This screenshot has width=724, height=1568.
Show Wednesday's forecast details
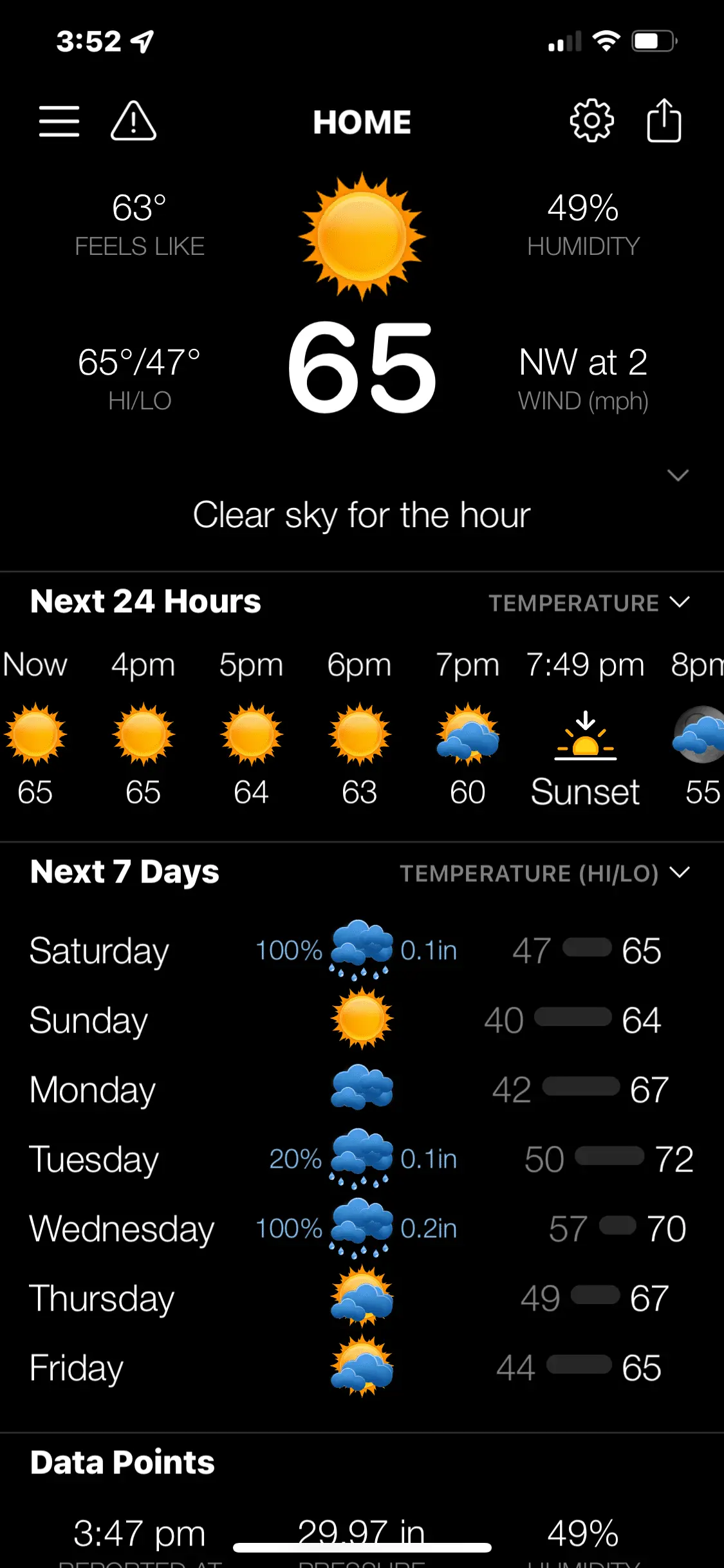click(362, 1229)
